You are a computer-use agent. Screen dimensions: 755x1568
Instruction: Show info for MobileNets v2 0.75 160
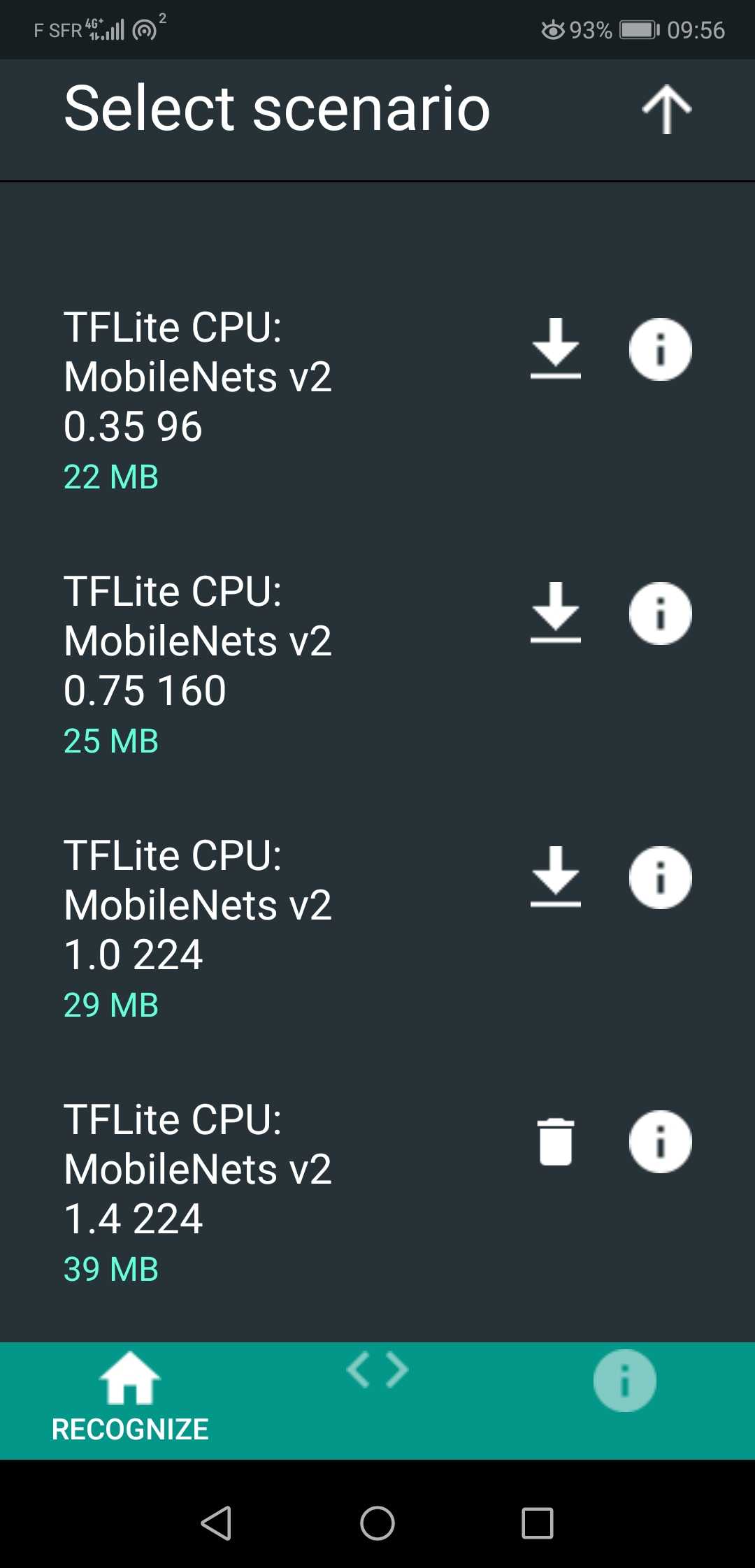(x=661, y=614)
